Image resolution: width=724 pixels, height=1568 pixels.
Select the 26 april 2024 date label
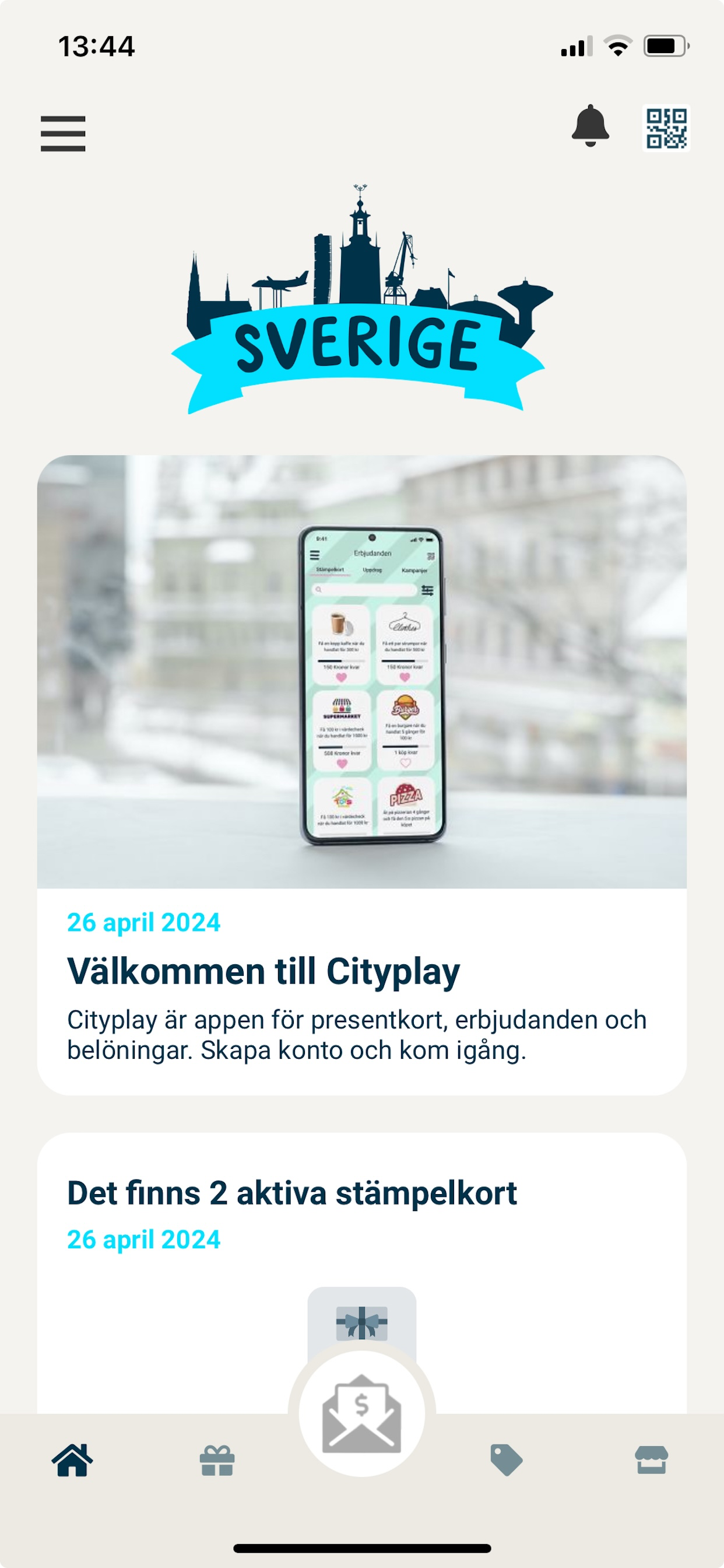click(145, 923)
